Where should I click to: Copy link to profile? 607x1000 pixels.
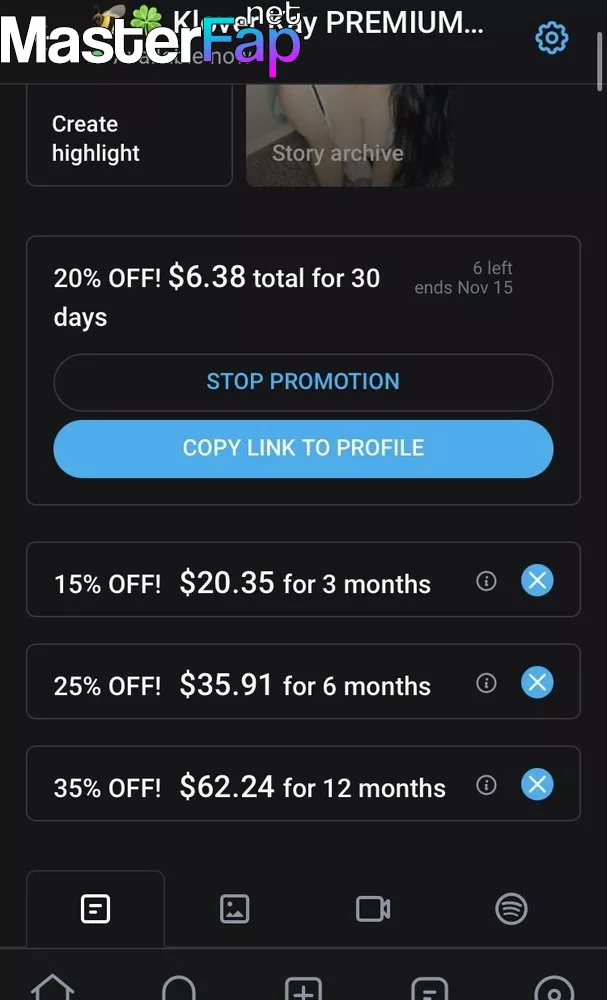coord(303,448)
